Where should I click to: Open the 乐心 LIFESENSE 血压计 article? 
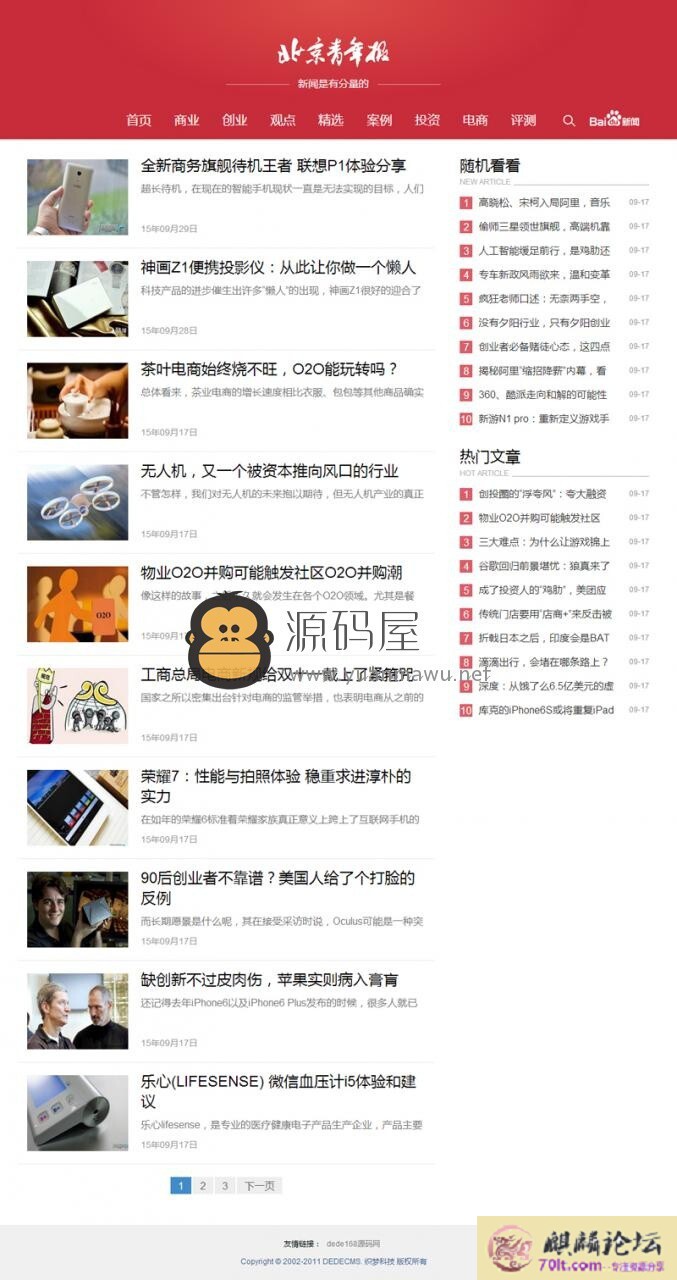click(278, 1082)
